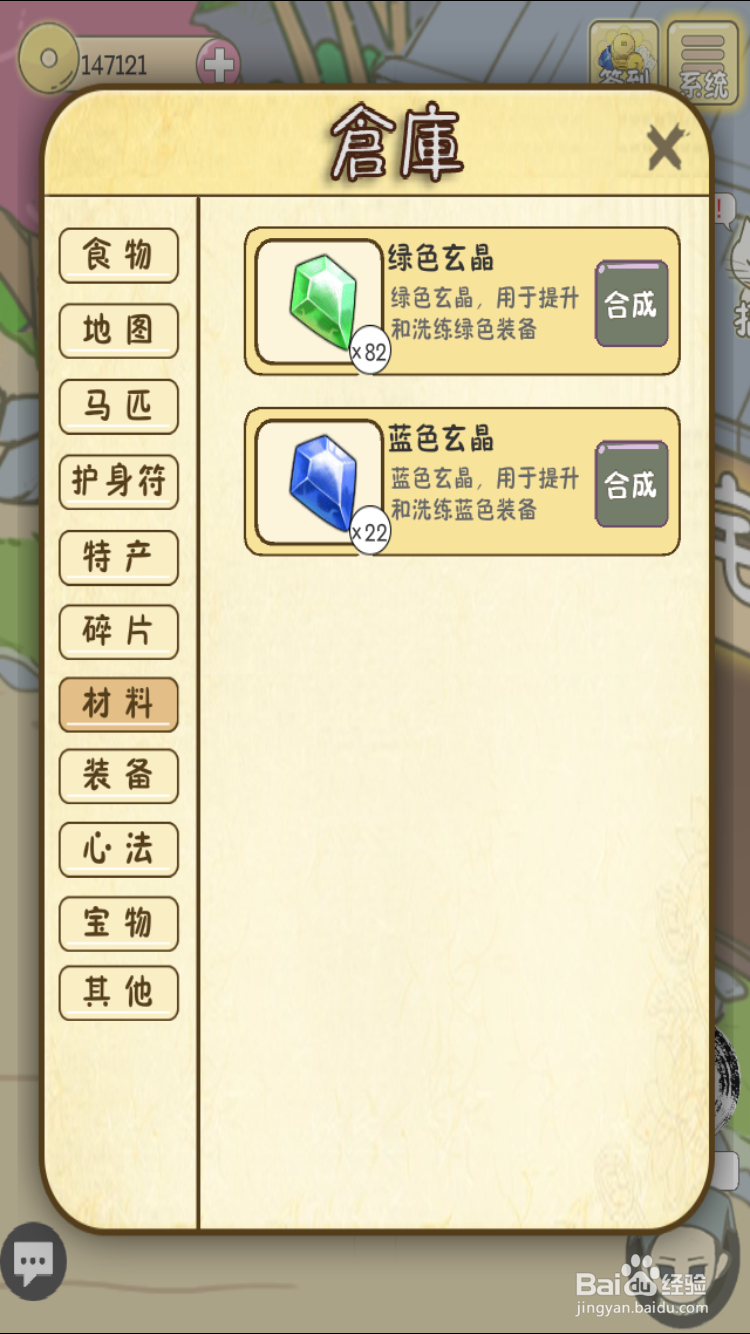Viewport: 750px width, 1334px height.
Task: Select the 心法 category
Action: point(118,849)
